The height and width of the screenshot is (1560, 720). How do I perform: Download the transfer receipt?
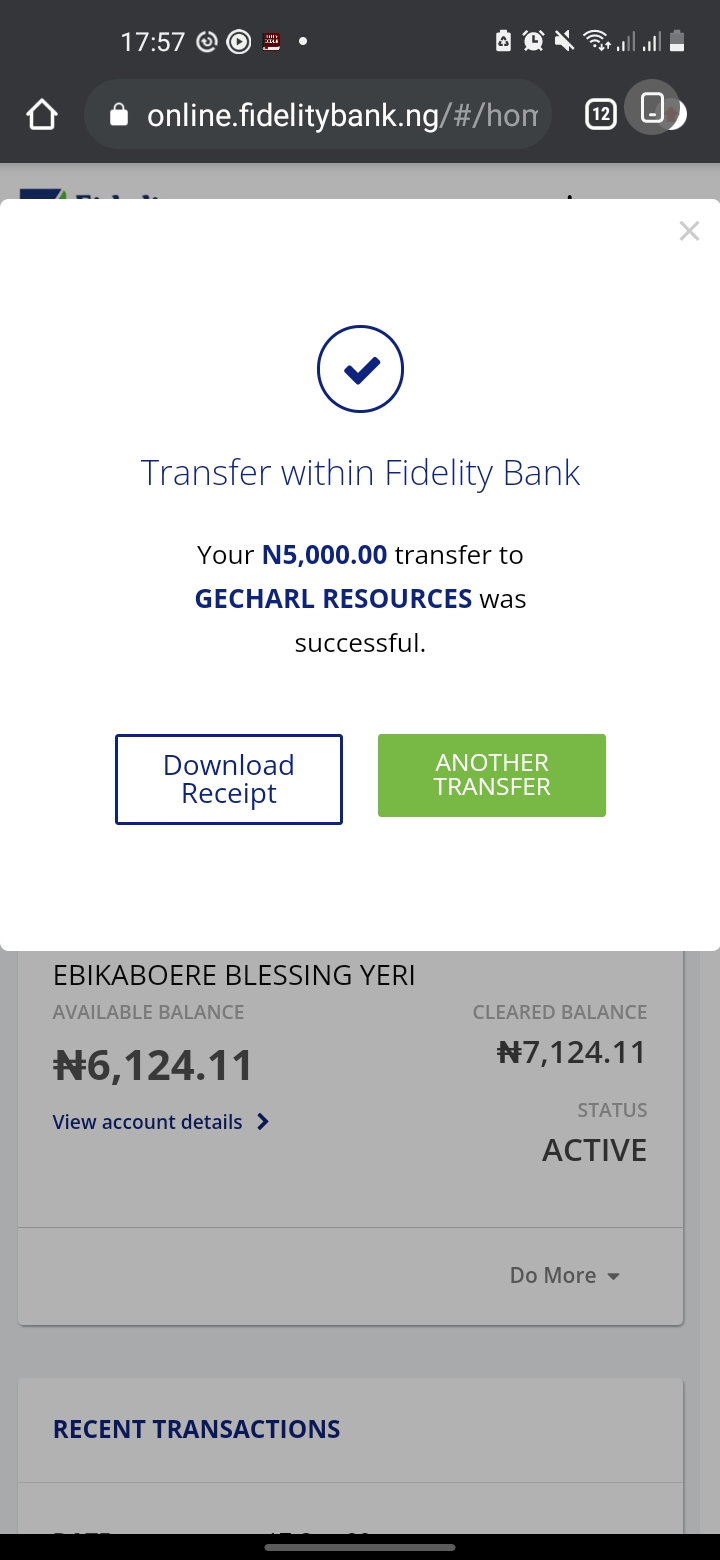coord(229,779)
